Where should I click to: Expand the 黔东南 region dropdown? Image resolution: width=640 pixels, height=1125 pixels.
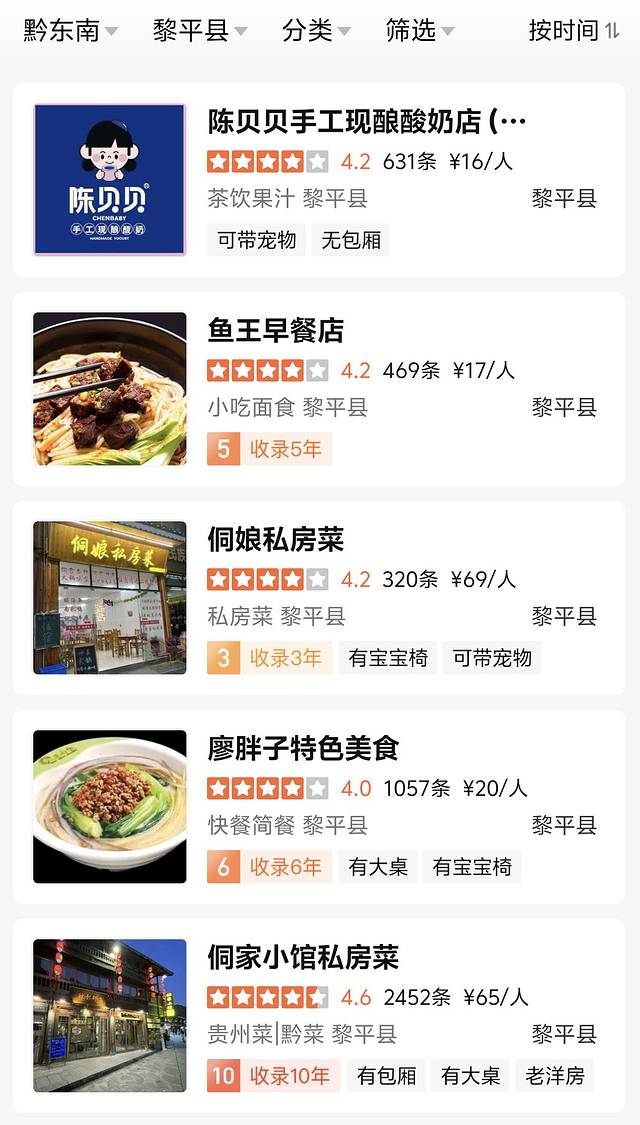pos(70,31)
